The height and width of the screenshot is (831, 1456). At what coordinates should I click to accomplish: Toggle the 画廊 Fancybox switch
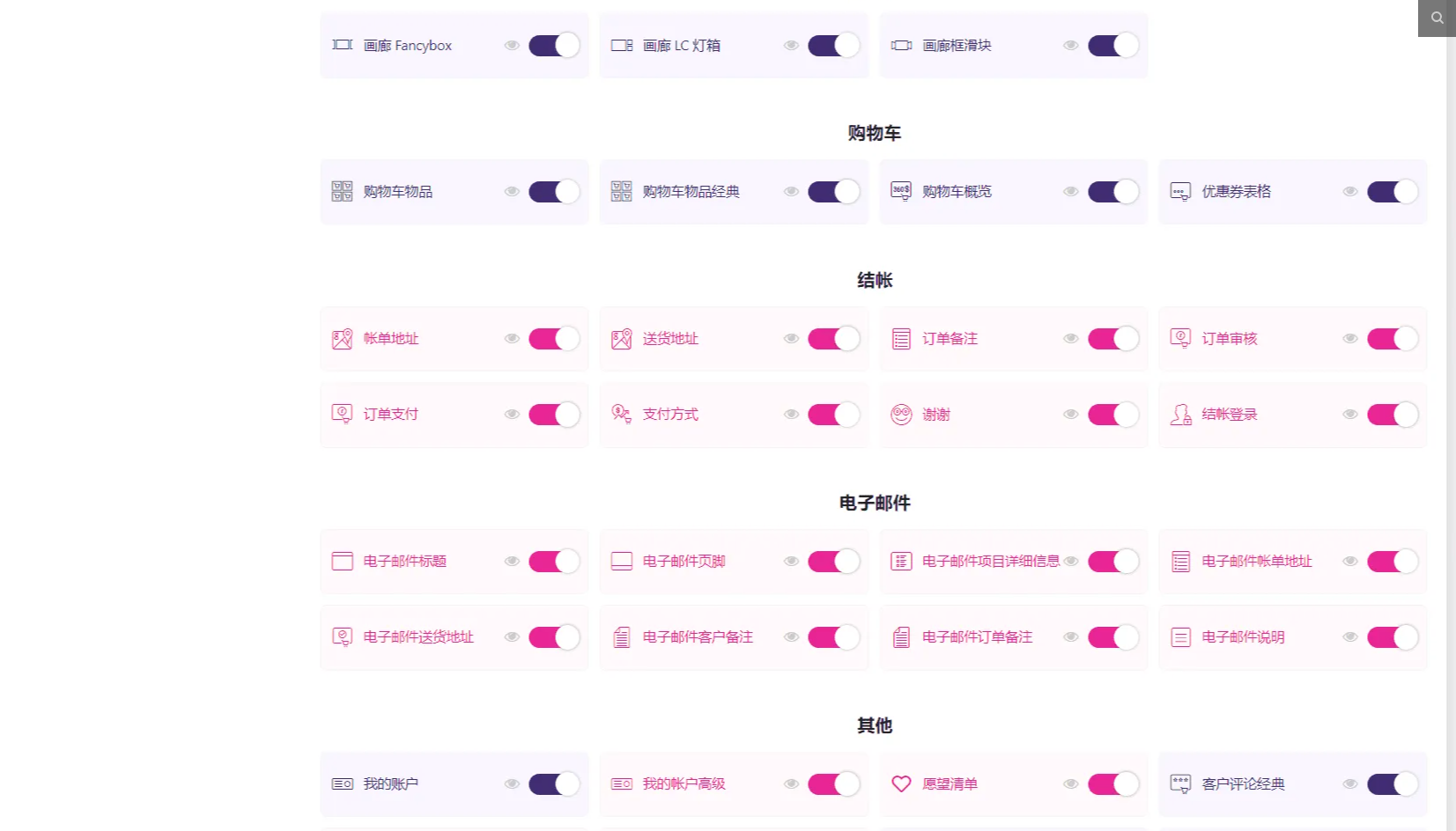[554, 45]
